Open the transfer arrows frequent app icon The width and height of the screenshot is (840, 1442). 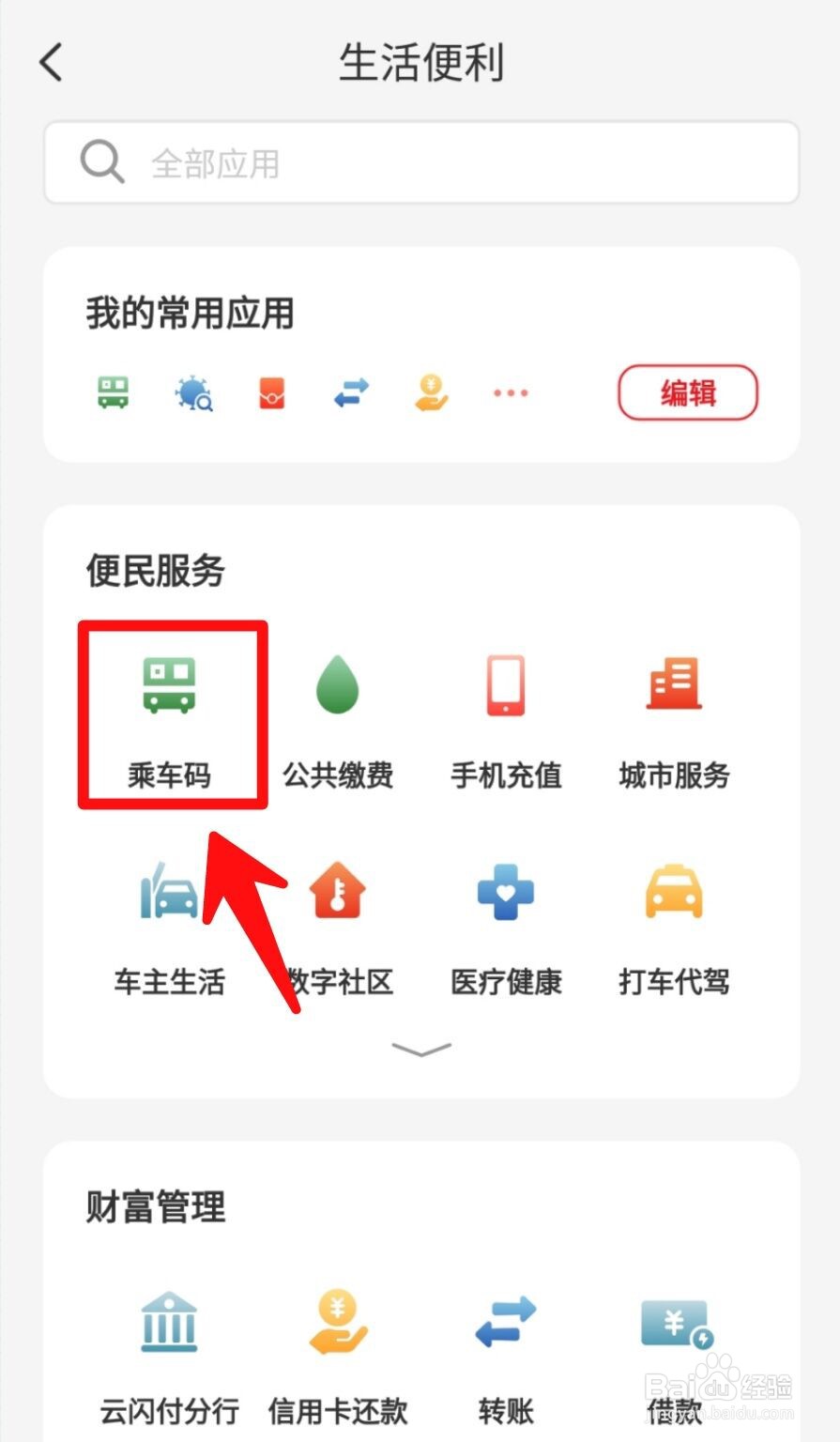point(349,392)
